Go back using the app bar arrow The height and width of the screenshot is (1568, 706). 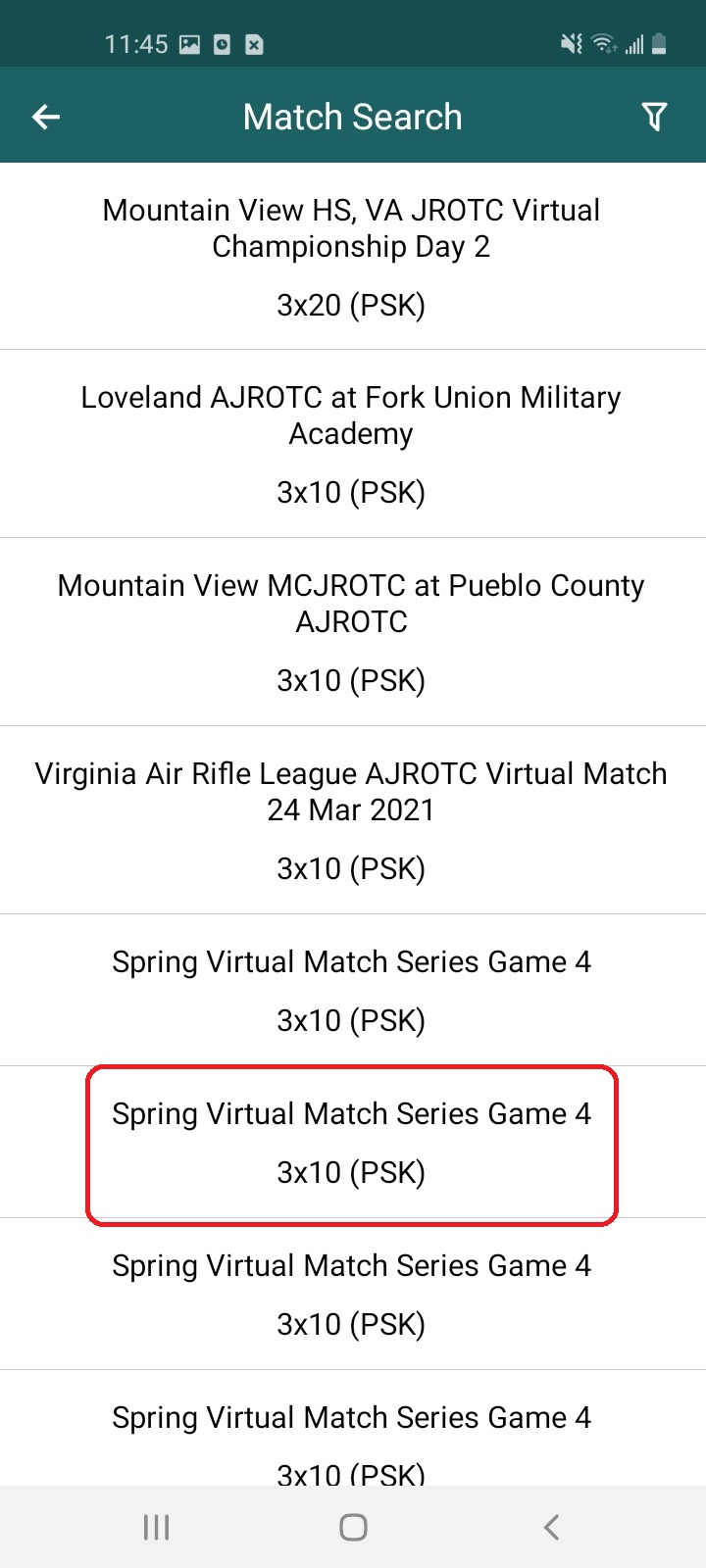pos(46,118)
